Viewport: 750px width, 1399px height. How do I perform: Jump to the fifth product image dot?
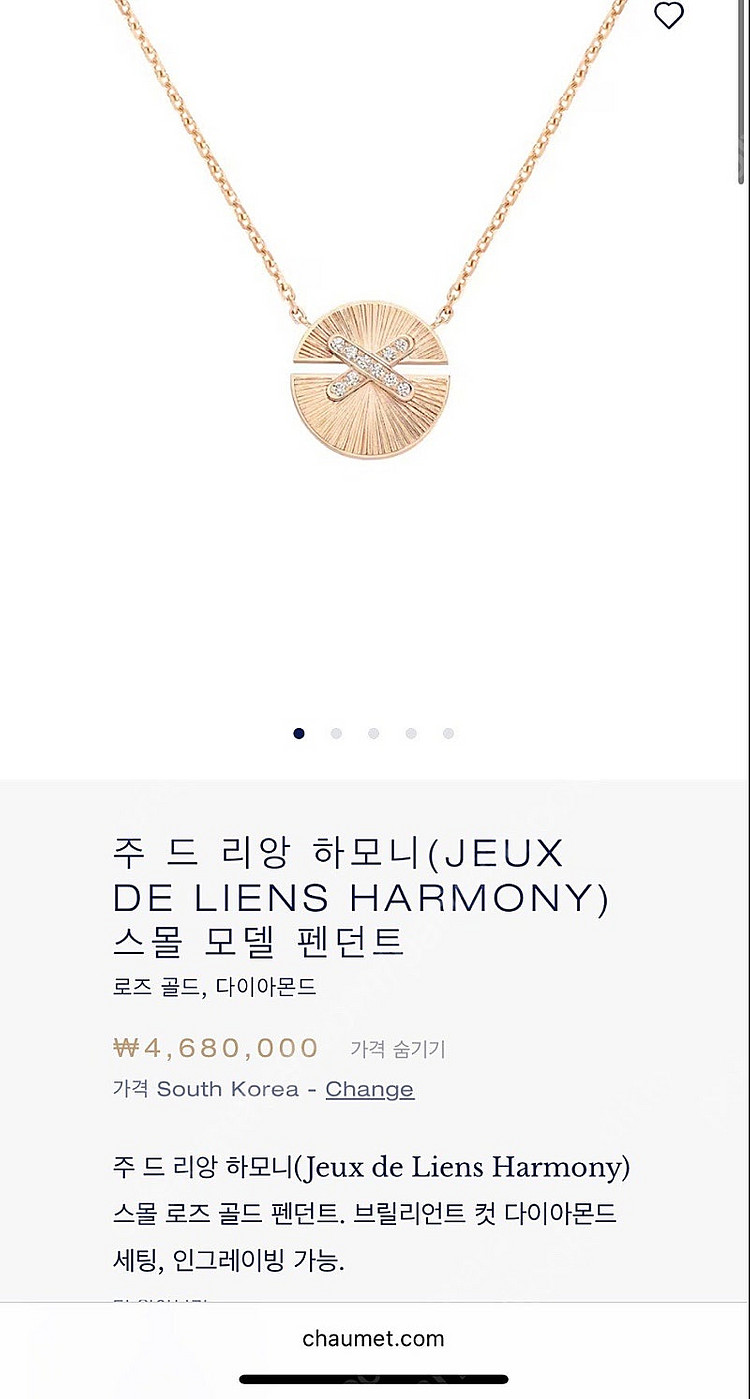pos(448,733)
